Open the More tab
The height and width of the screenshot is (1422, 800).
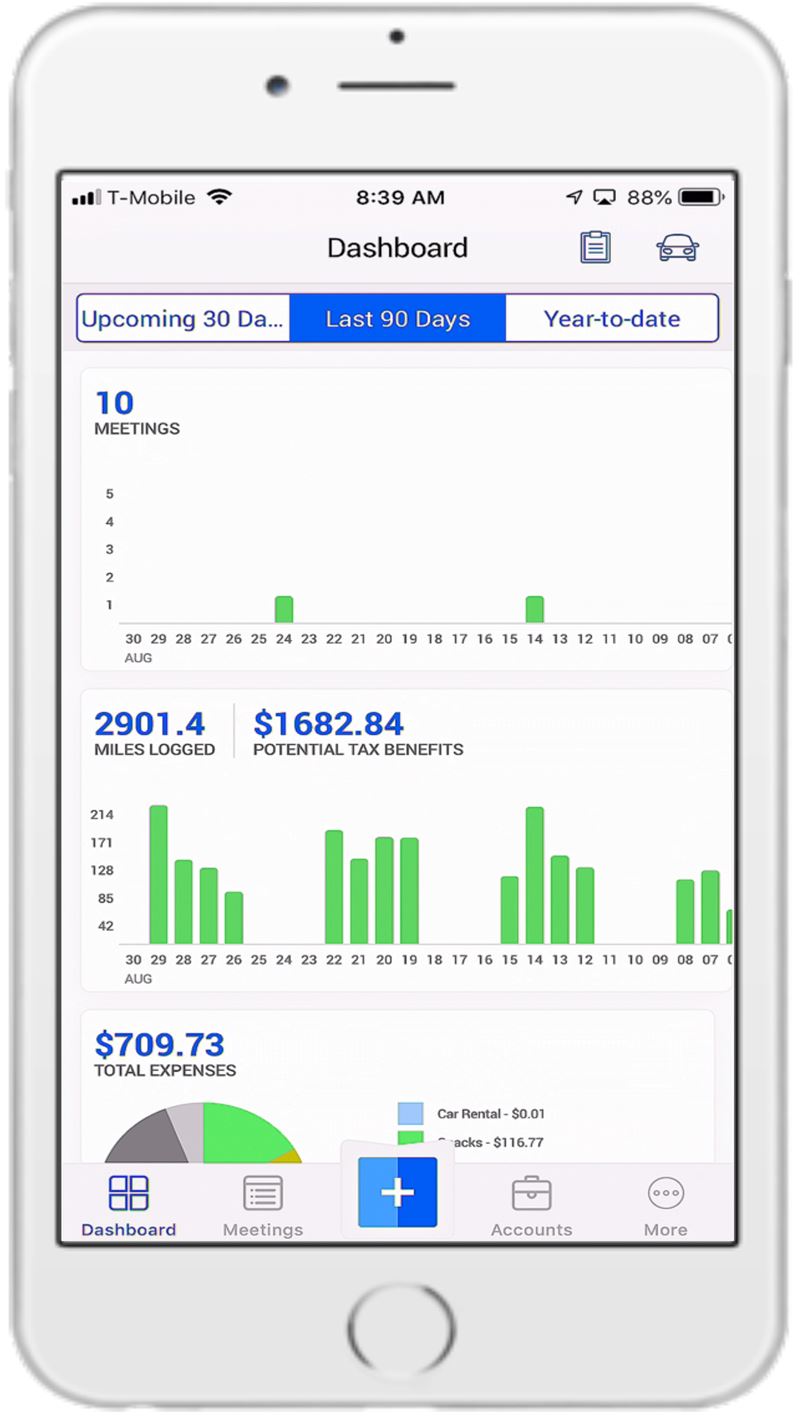pyautogui.click(x=665, y=1205)
